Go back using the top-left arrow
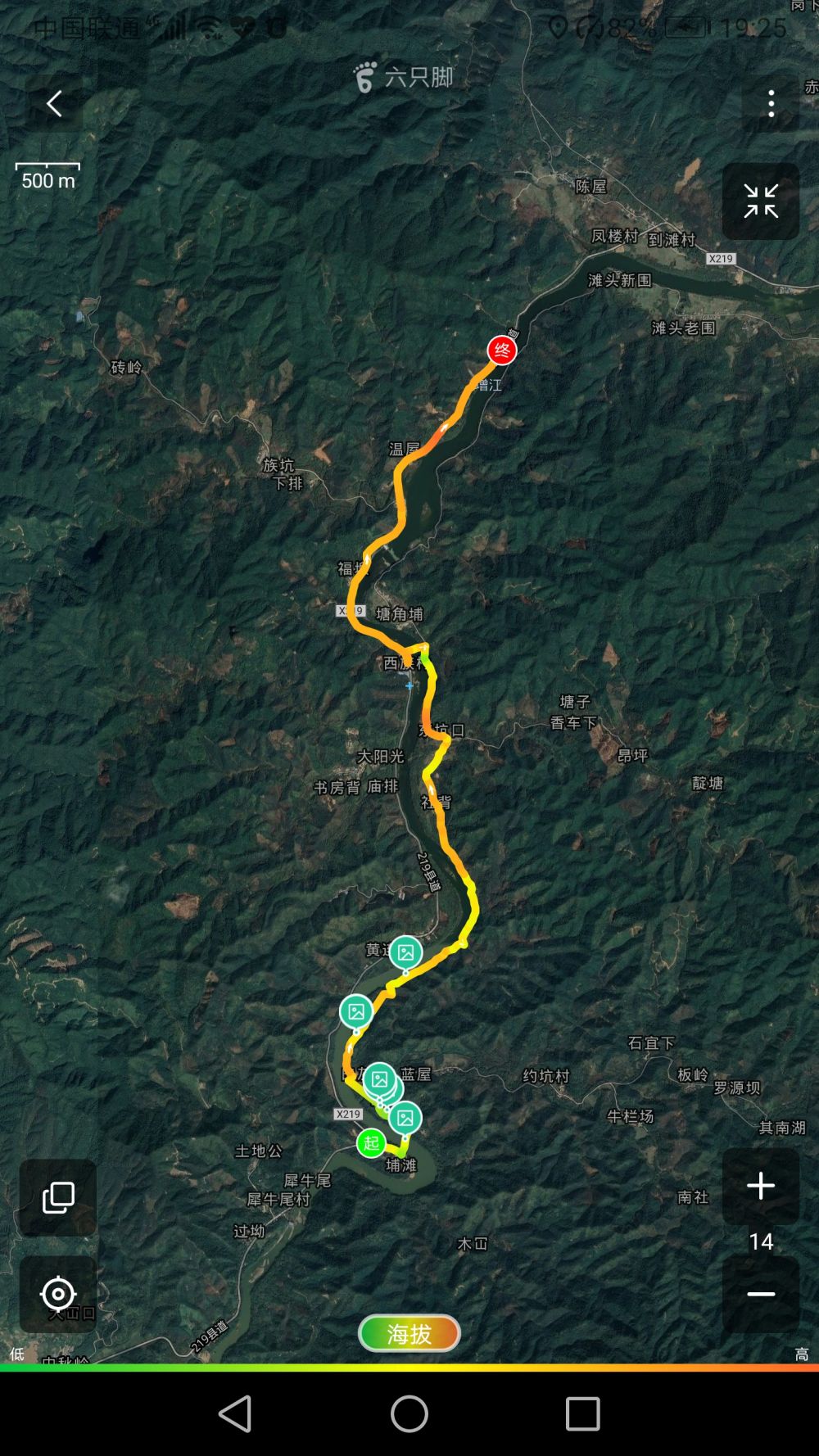The image size is (819, 1456). pyautogui.click(x=54, y=104)
